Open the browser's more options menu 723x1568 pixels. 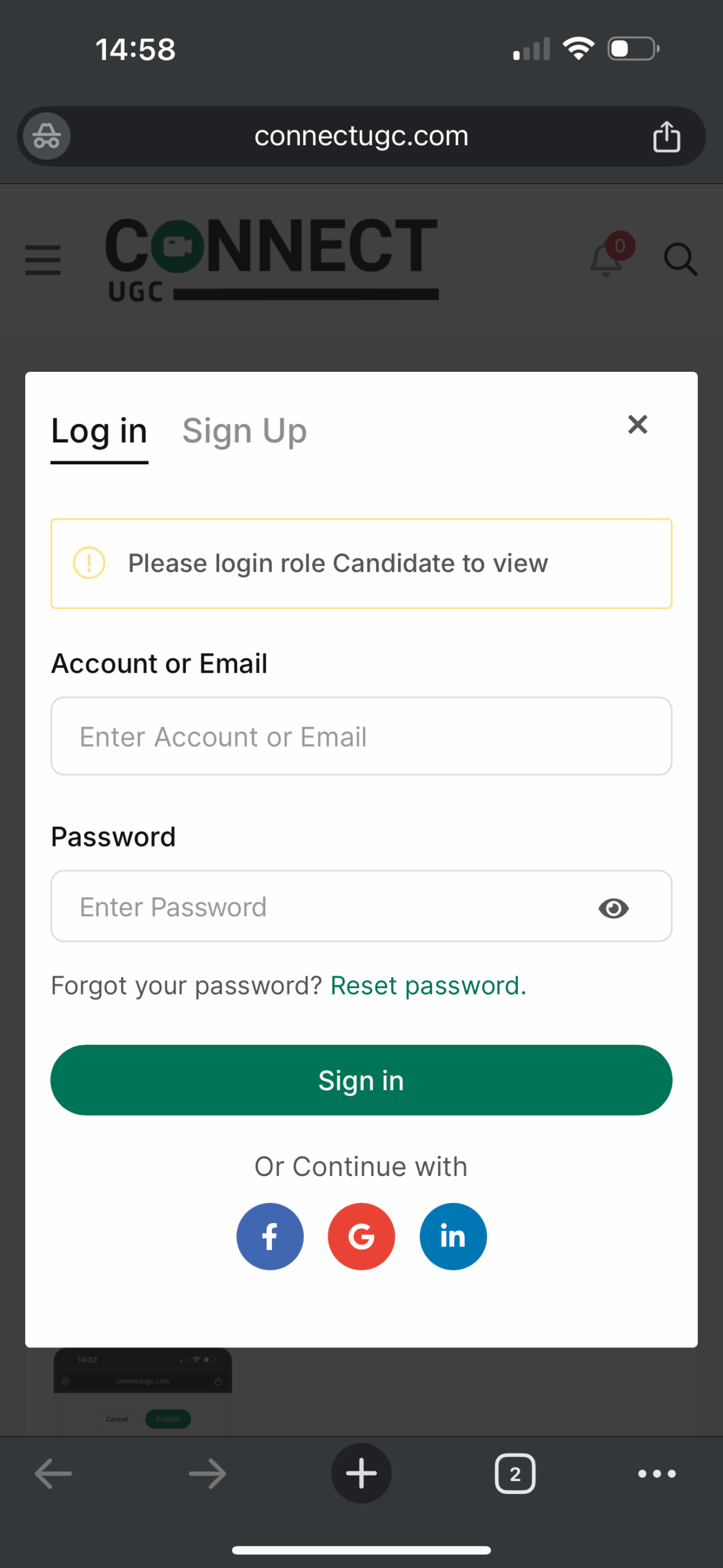[x=657, y=1474]
